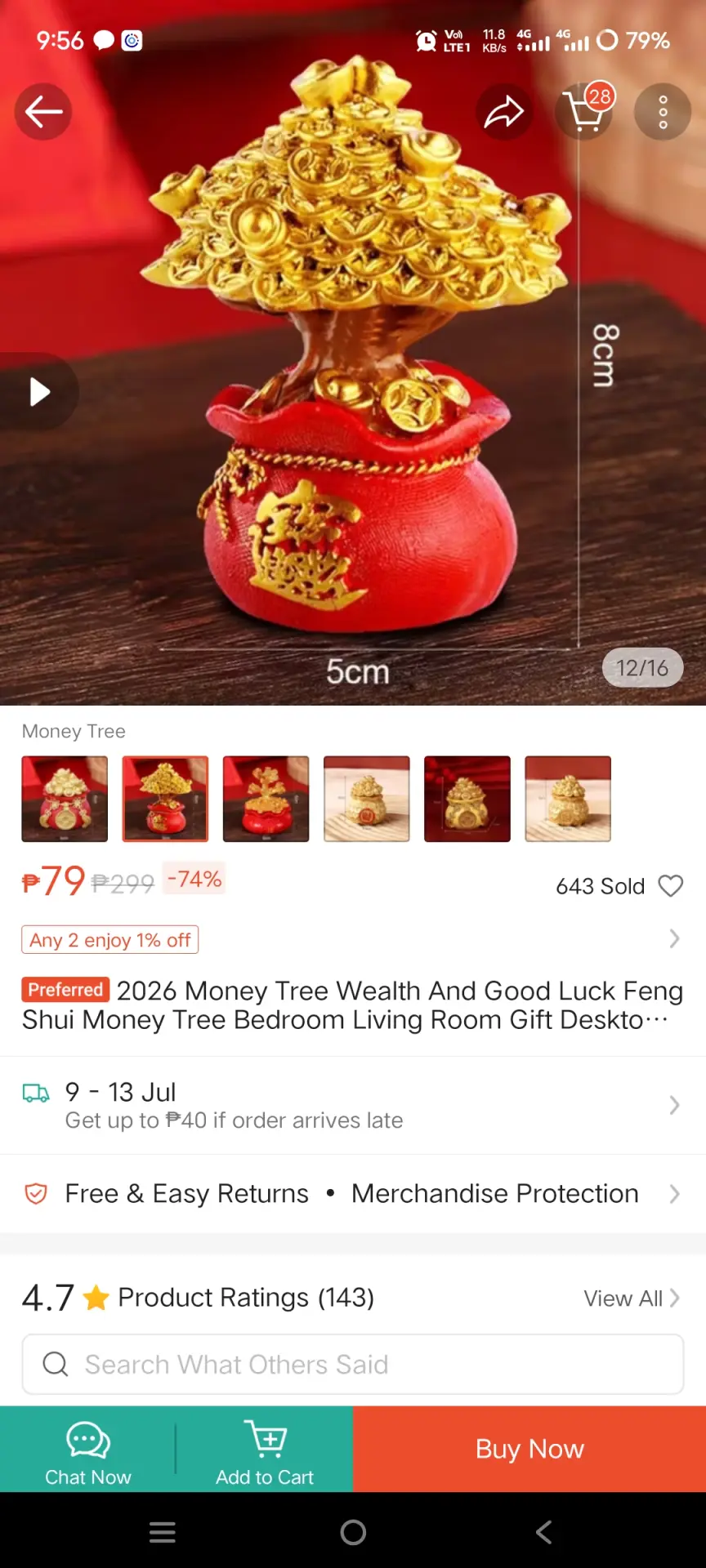Add product to favorites with heart icon
Screen dimensions: 706x1568
tap(671, 886)
